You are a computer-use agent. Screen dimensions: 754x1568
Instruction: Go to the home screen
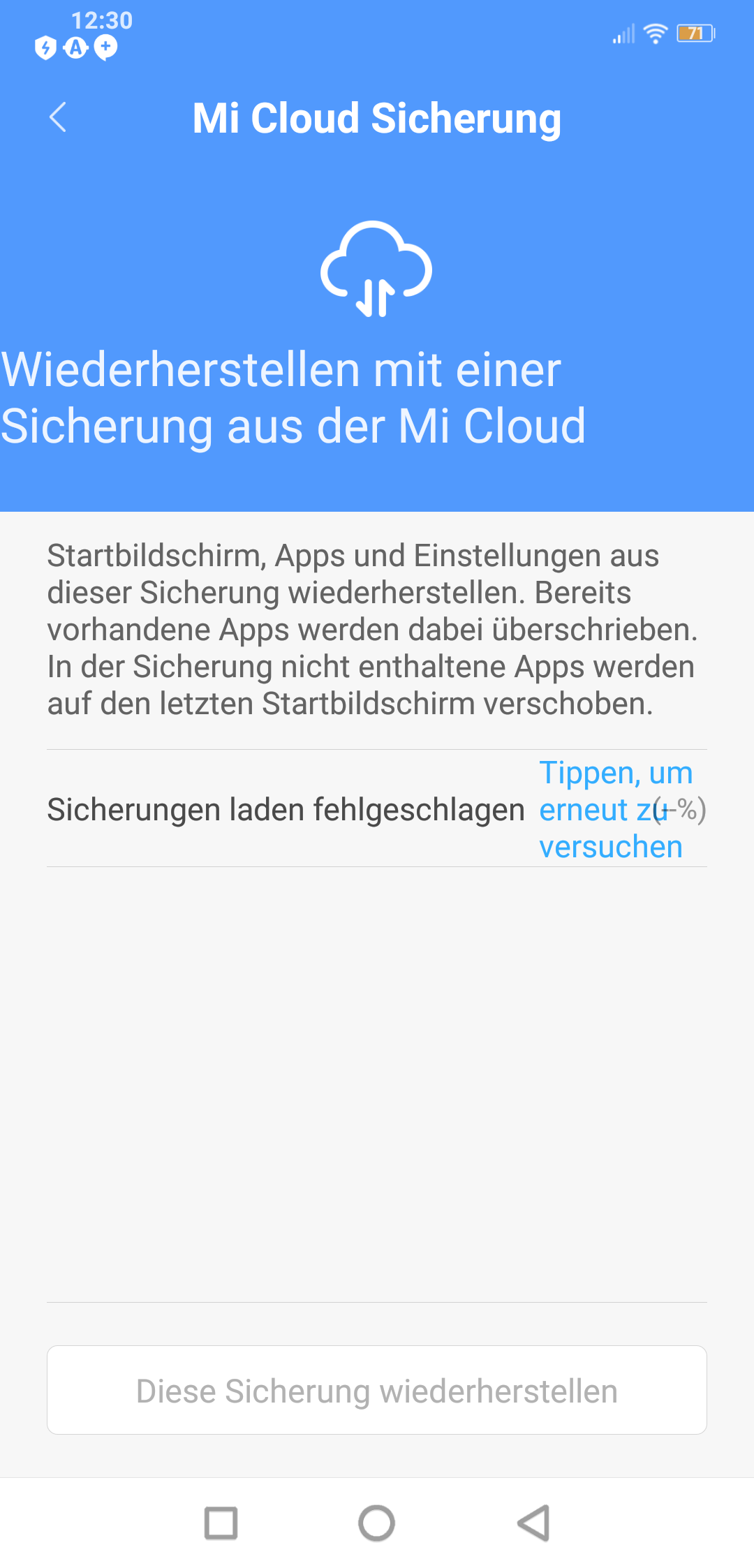click(x=376, y=1523)
